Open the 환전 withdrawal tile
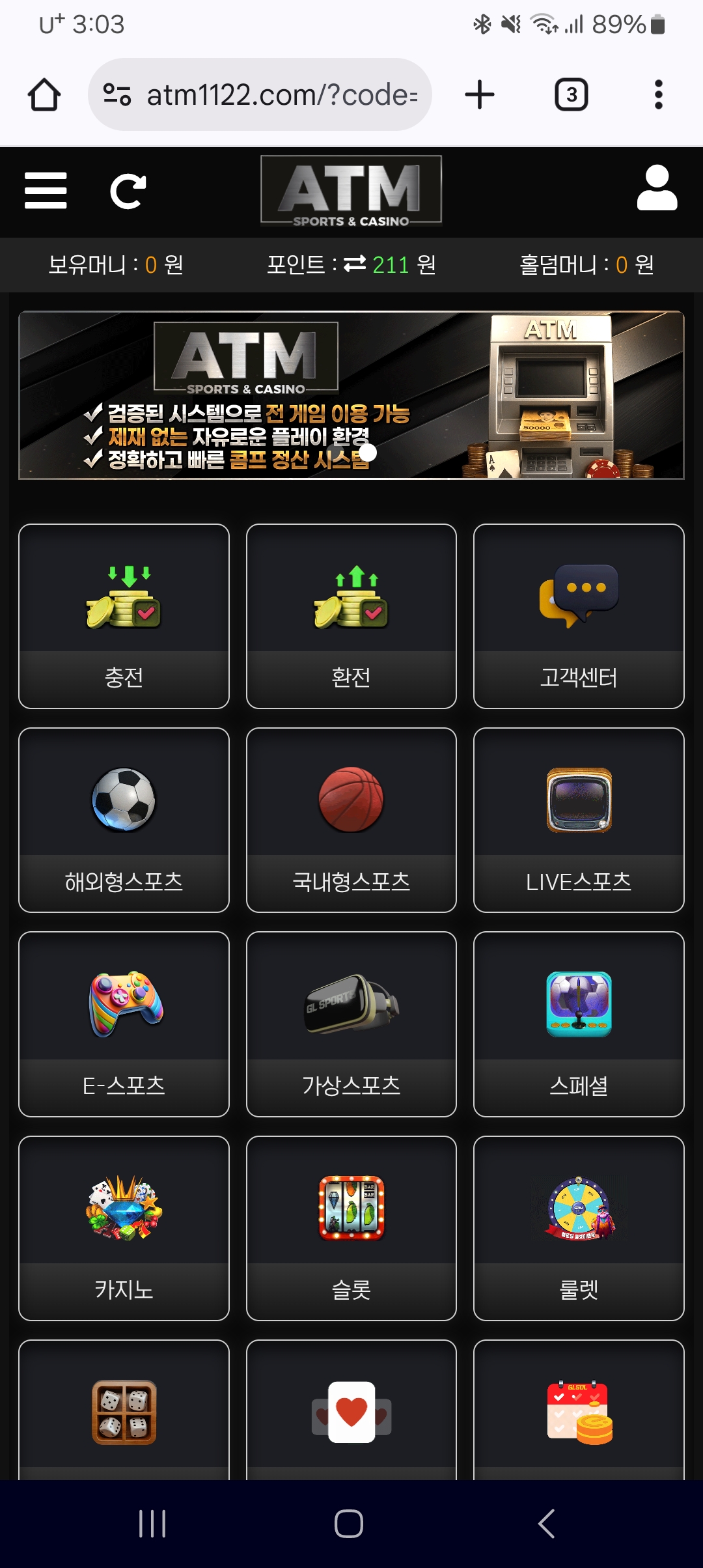 (351, 615)
